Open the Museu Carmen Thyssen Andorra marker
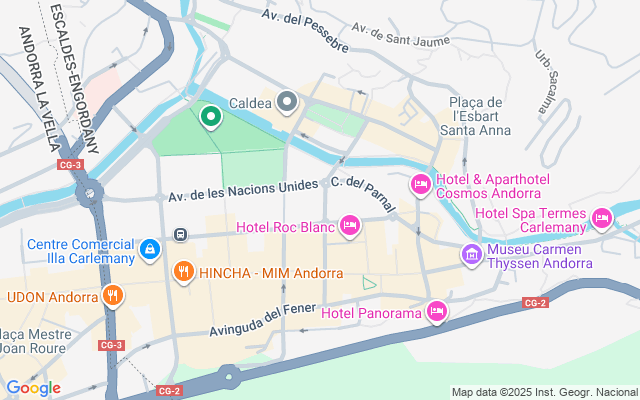The image size is (640, 400). [470, 255]
